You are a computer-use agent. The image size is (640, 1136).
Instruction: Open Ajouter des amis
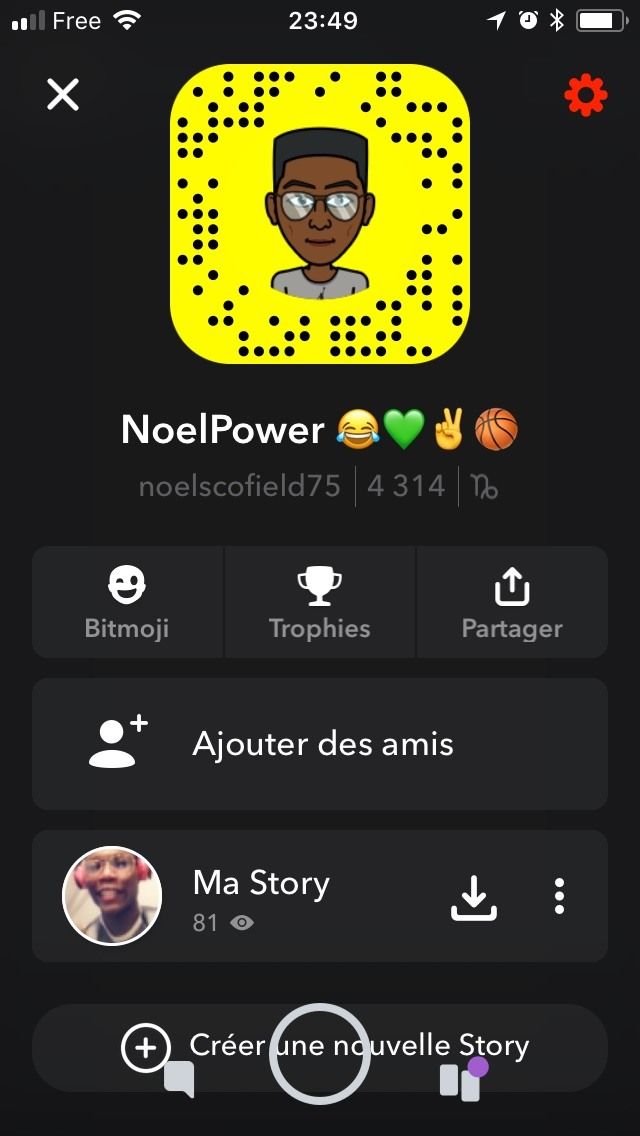pos(320,744)
